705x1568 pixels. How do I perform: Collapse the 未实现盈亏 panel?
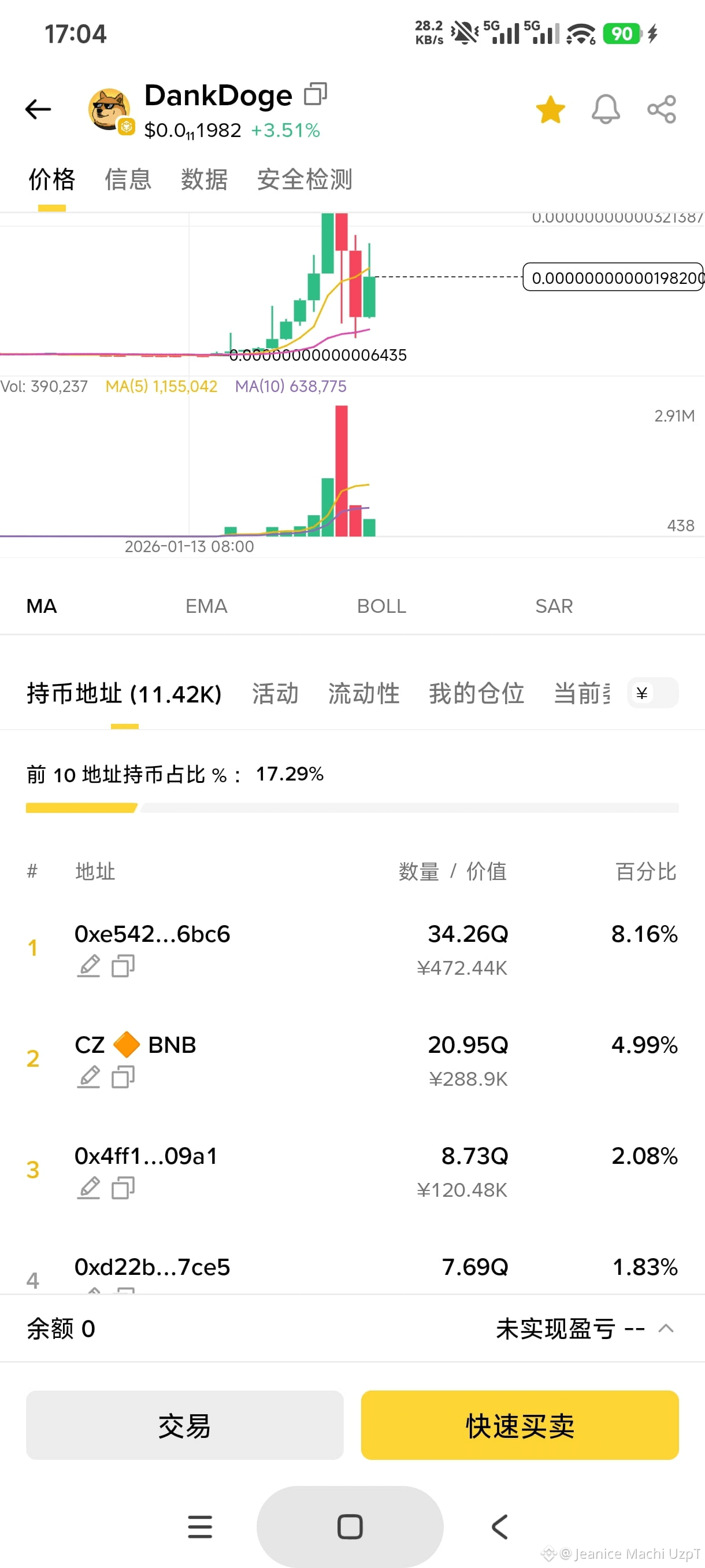[x=666, y=1328]
